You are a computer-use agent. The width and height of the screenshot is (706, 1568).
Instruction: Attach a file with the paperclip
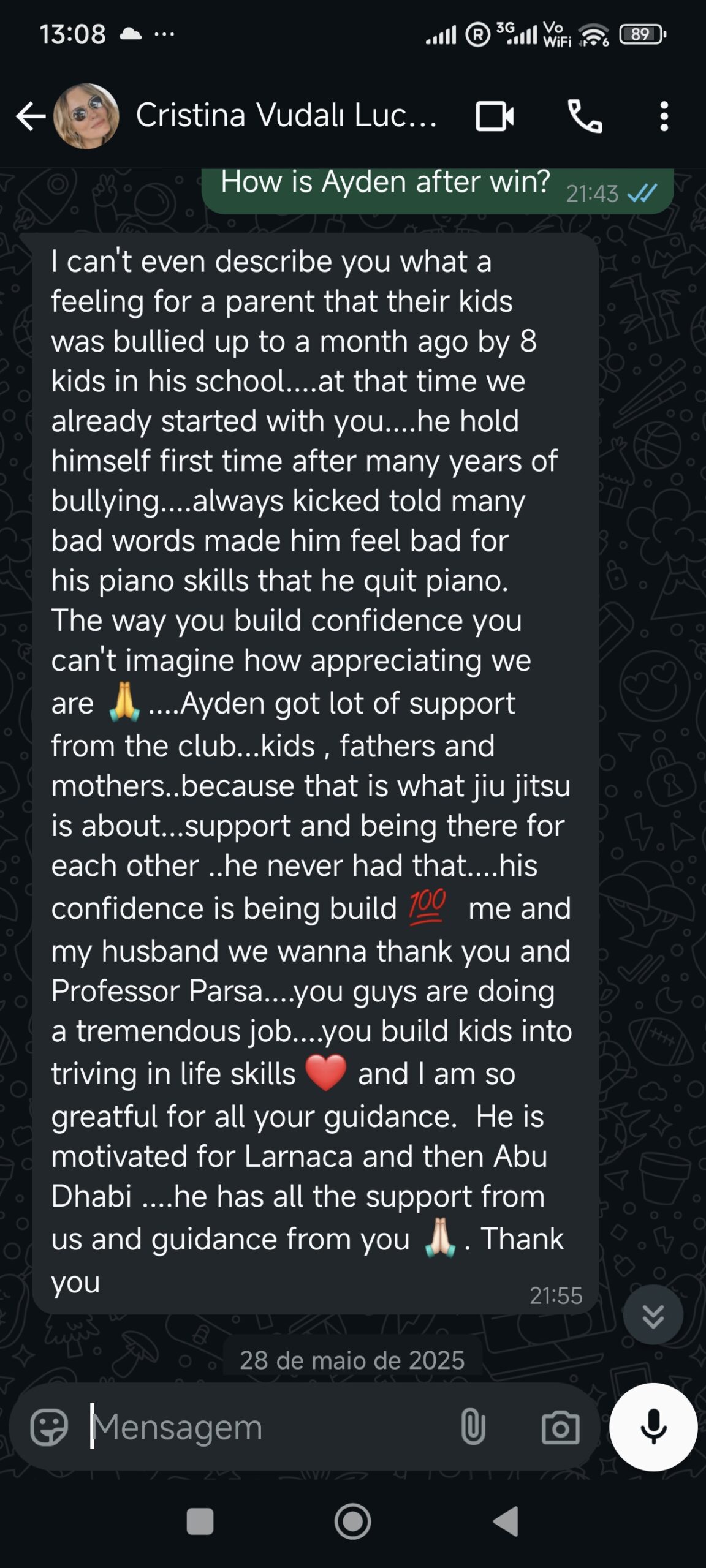pyautogui.click(x=473, y=1427)
